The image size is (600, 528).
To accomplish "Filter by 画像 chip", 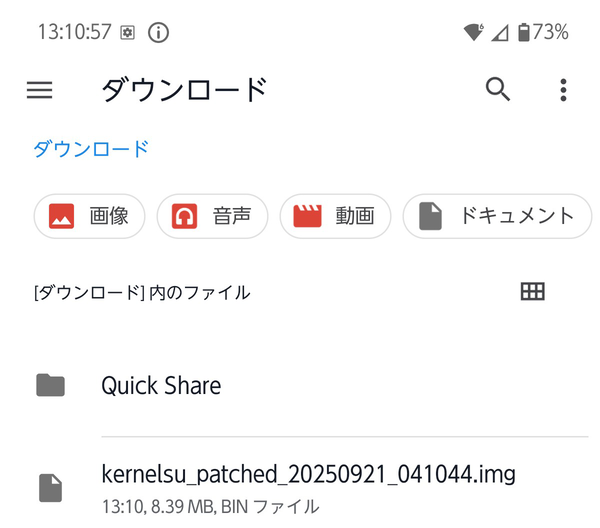I will 89,216.
